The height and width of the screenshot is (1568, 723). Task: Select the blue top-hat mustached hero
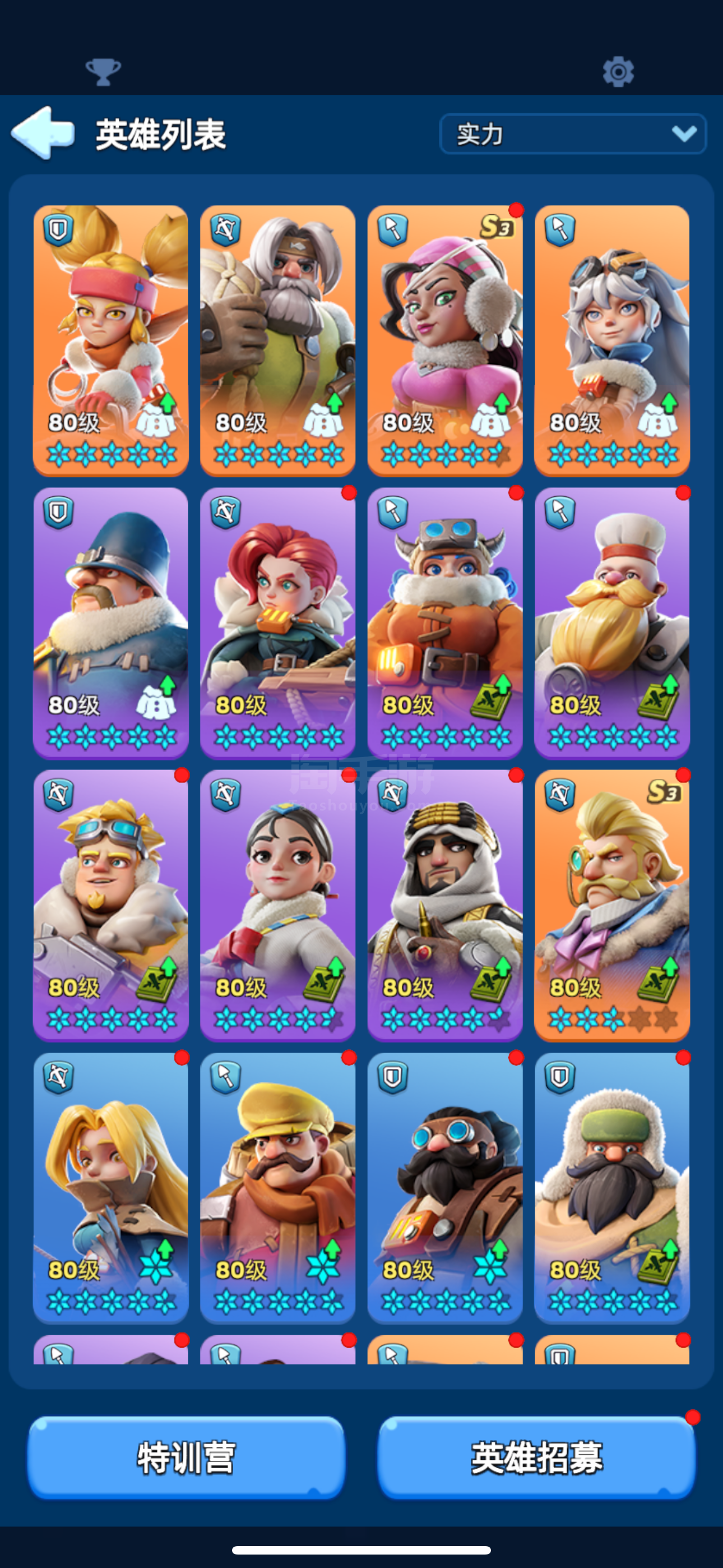(111, 622)
